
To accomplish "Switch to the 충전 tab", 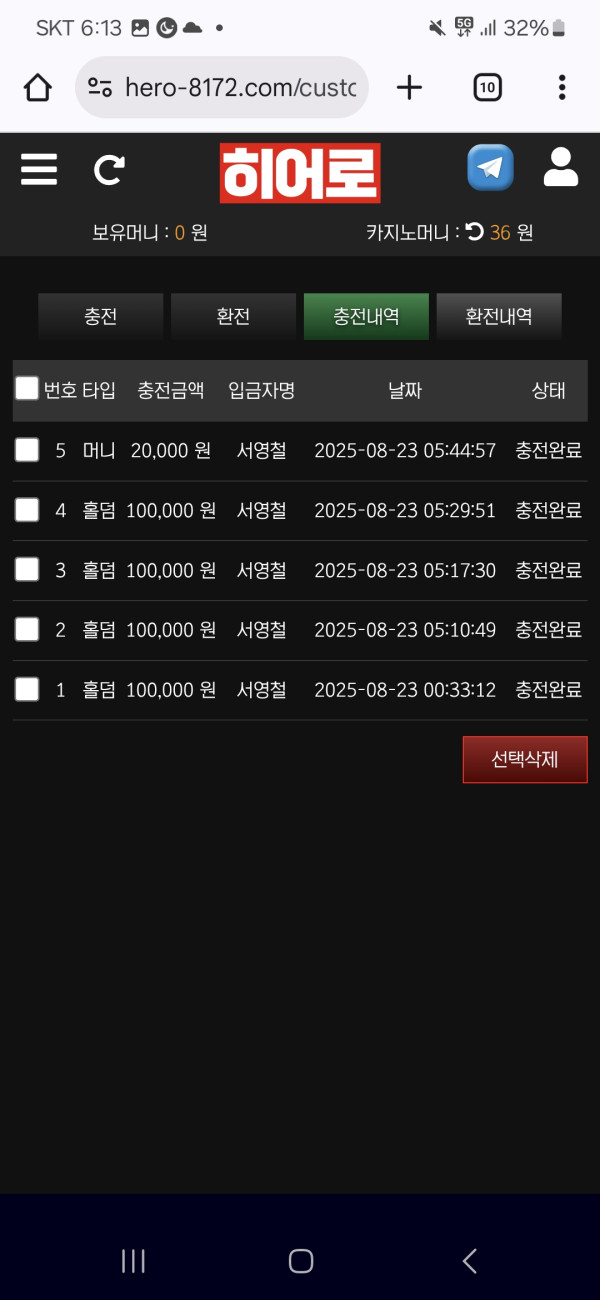I will tap(101, 317).
